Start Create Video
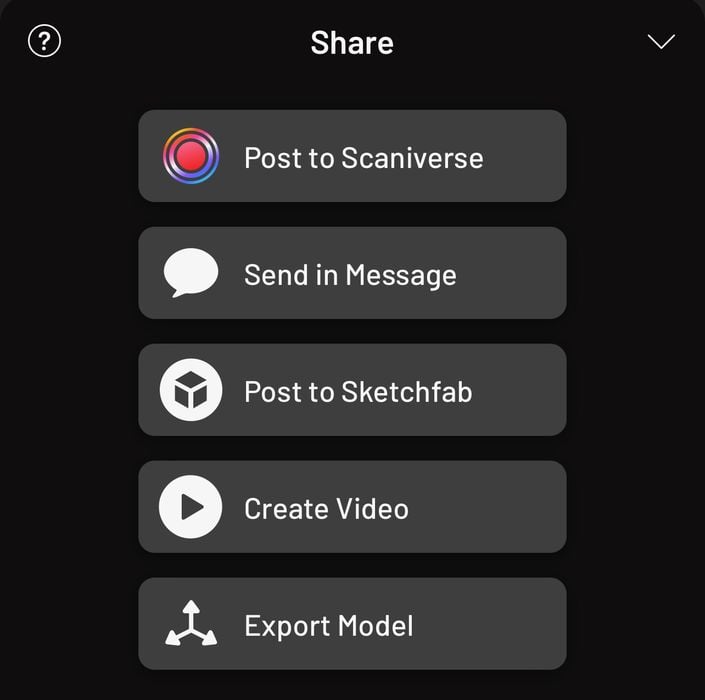Screen dimensions: 705x700 [x=352, y=508]
